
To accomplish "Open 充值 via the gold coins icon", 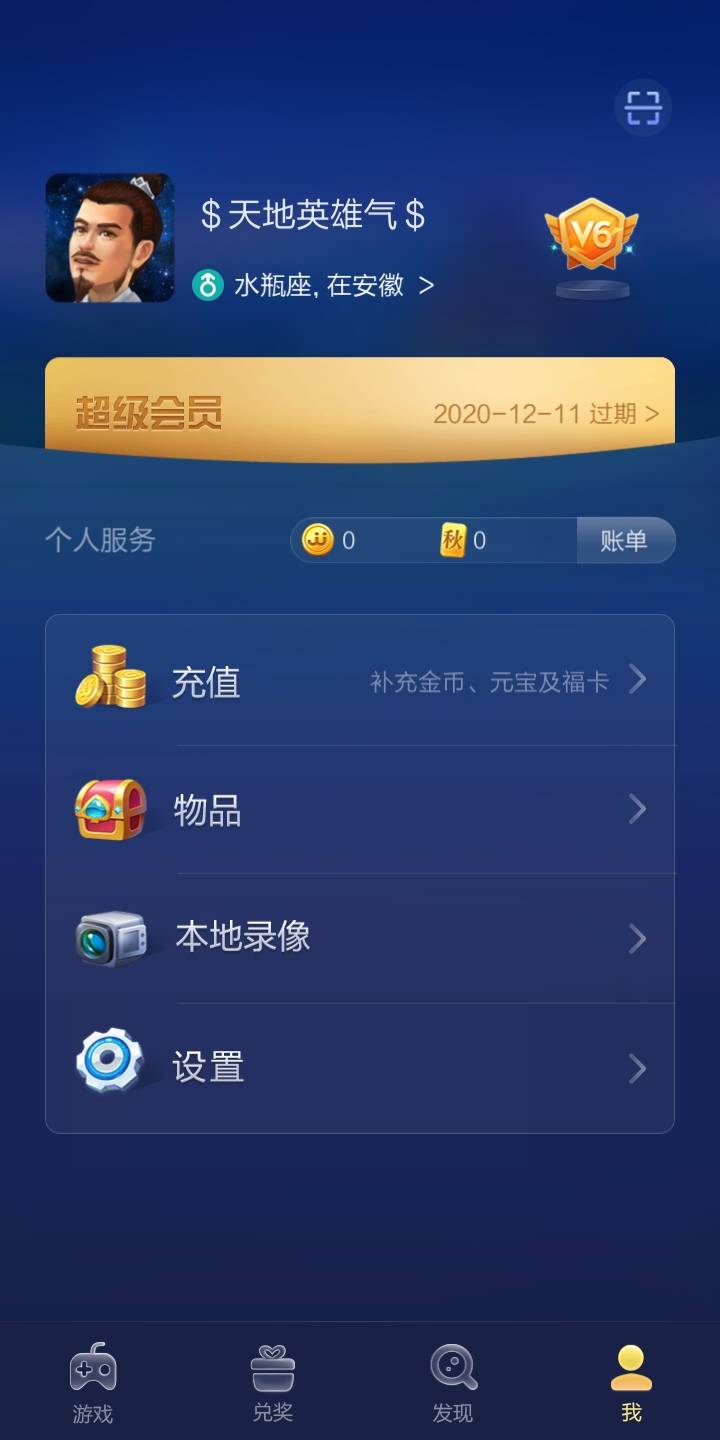I will (x=110, y=681).
